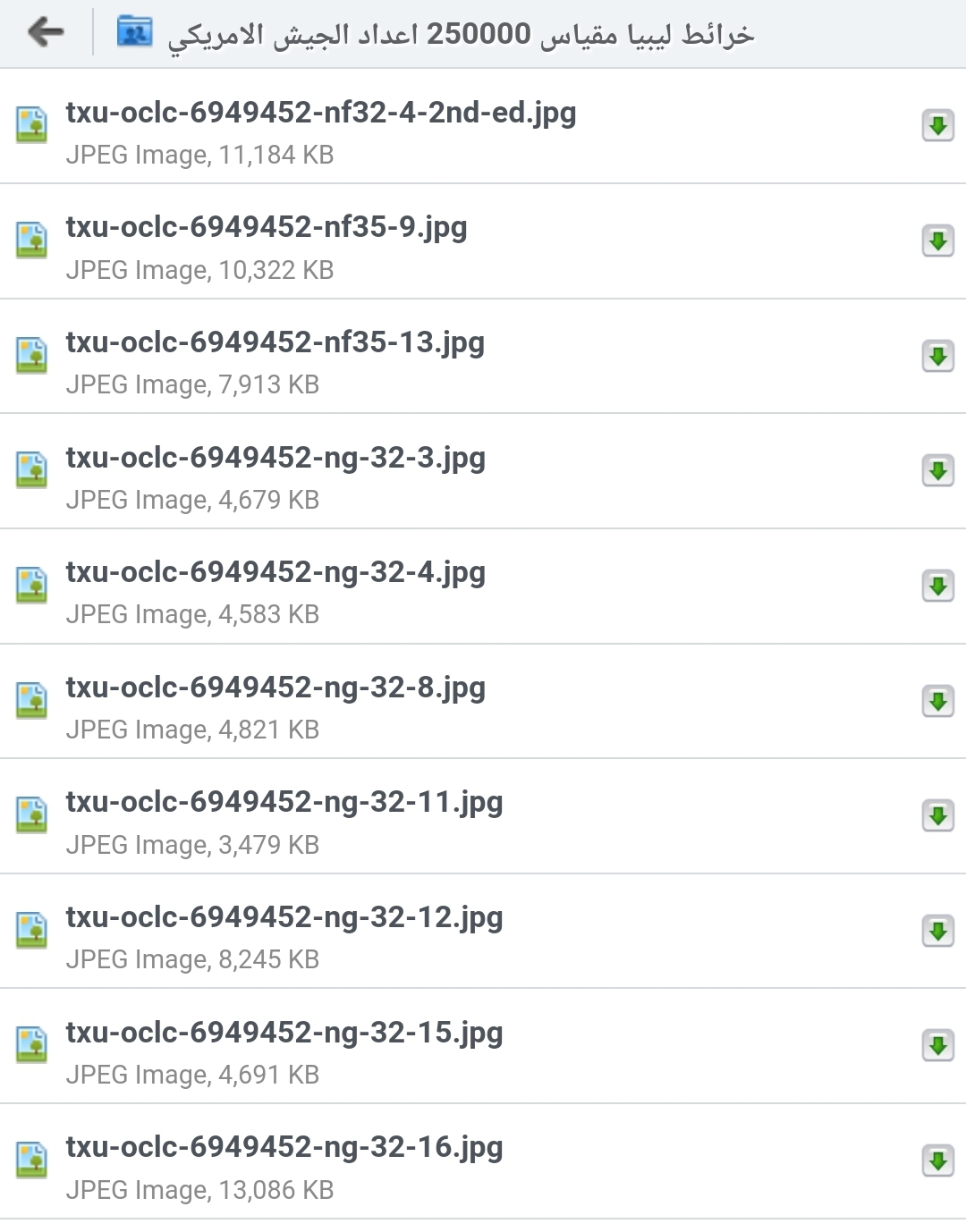
Task: Download the nf32-4-2nd-ed.jpg file
Action: click(937, 126)
